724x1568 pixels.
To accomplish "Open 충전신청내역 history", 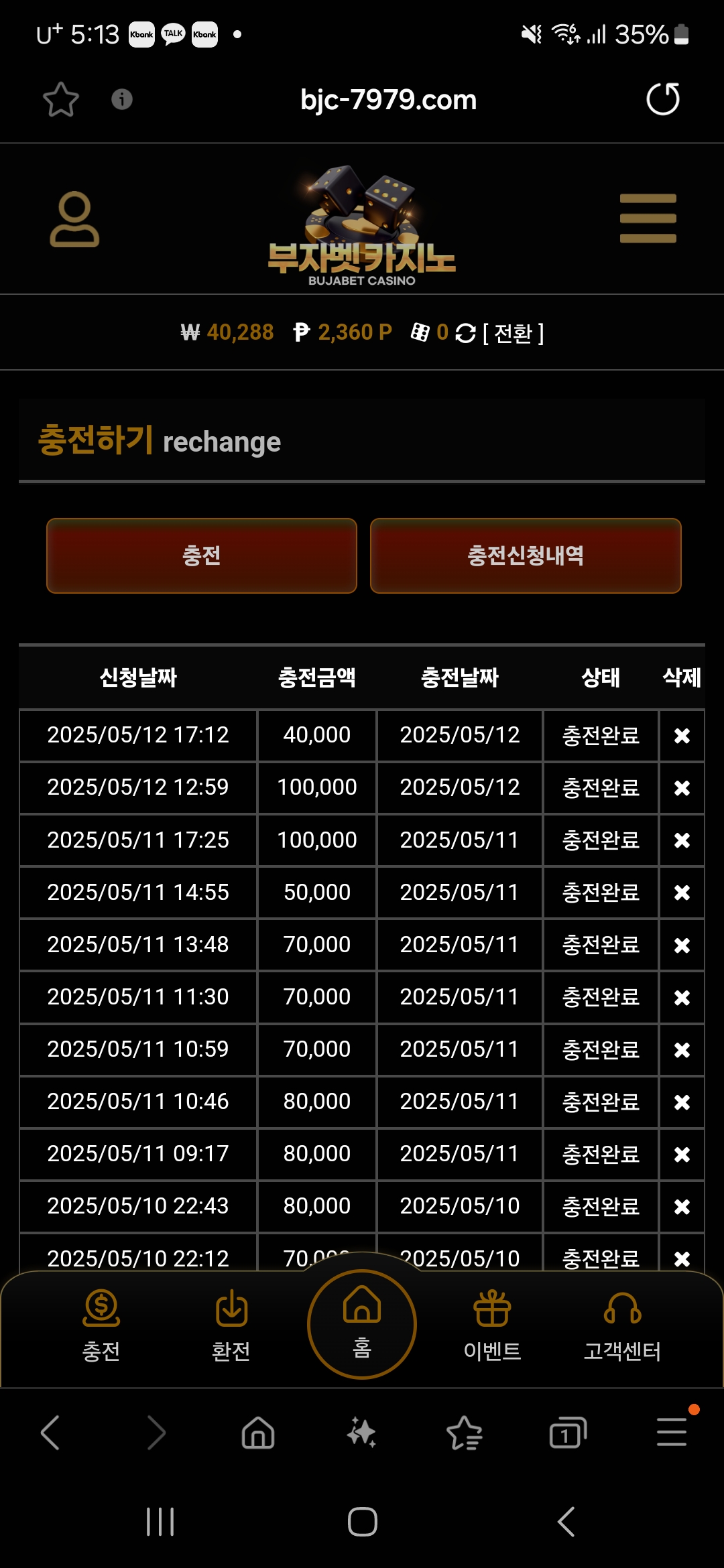I will [526, 556].
